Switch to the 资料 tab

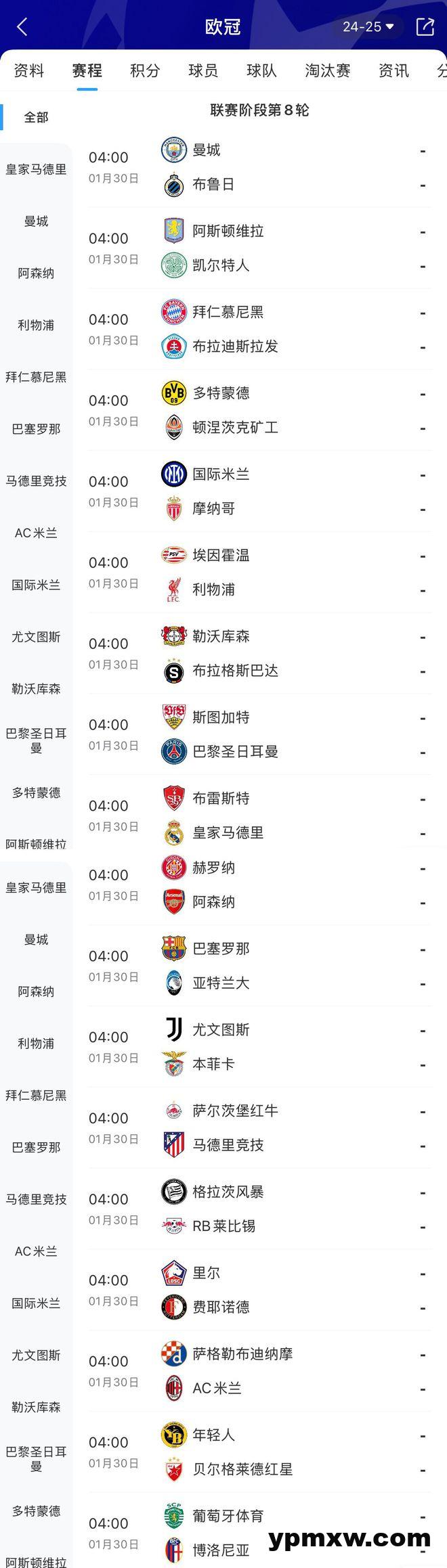(29, 70)
